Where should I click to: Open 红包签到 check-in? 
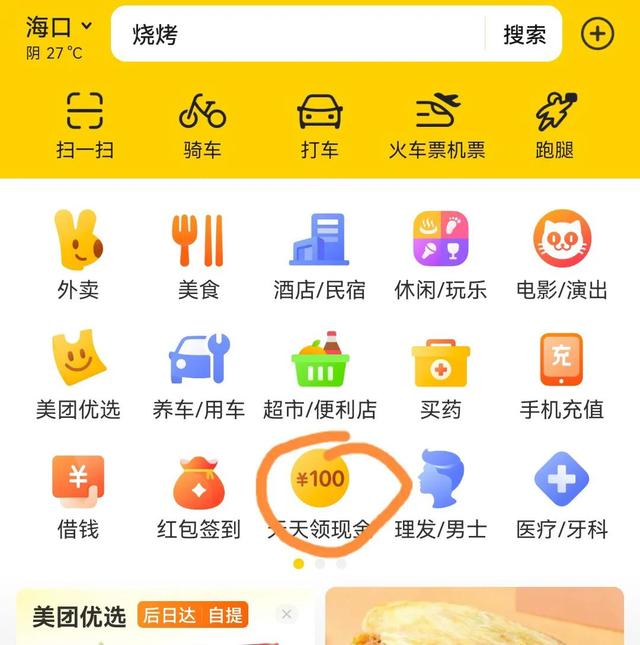pos(198,495)
